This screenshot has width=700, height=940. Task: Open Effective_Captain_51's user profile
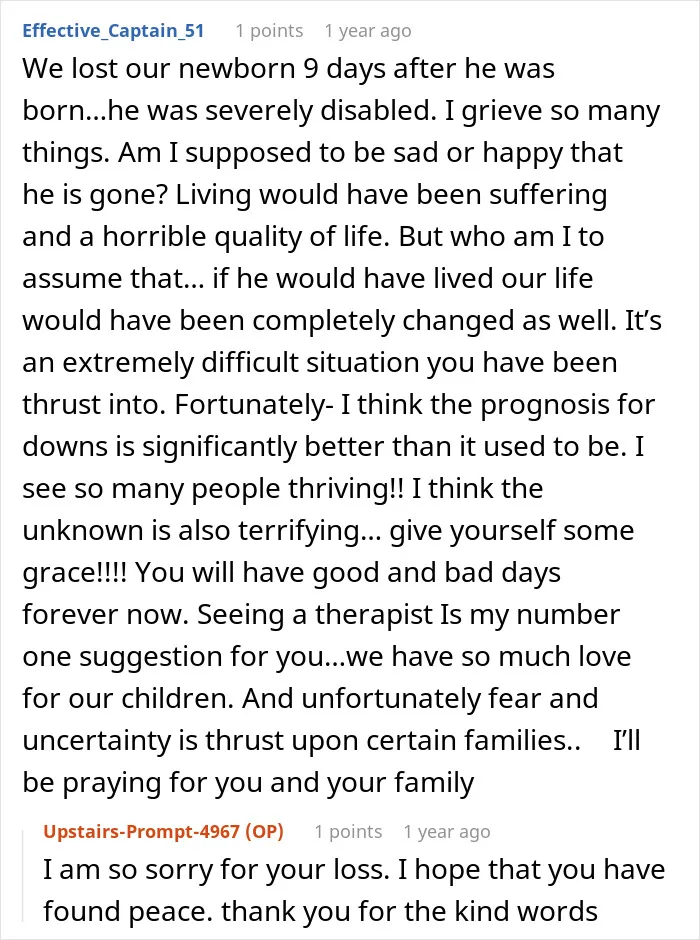pos(113,31)
